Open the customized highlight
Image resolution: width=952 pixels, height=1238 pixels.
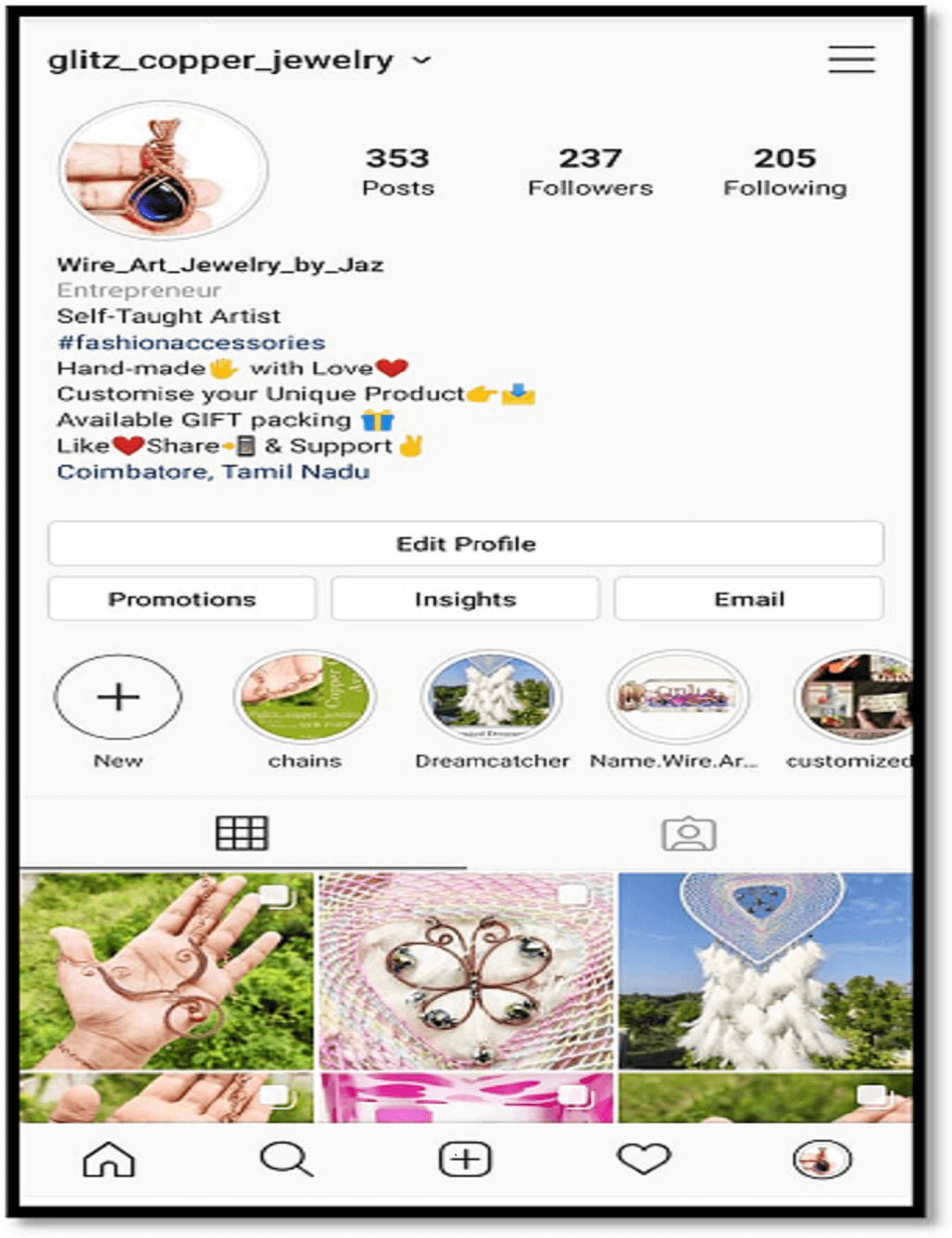click(x=855, y=696)
